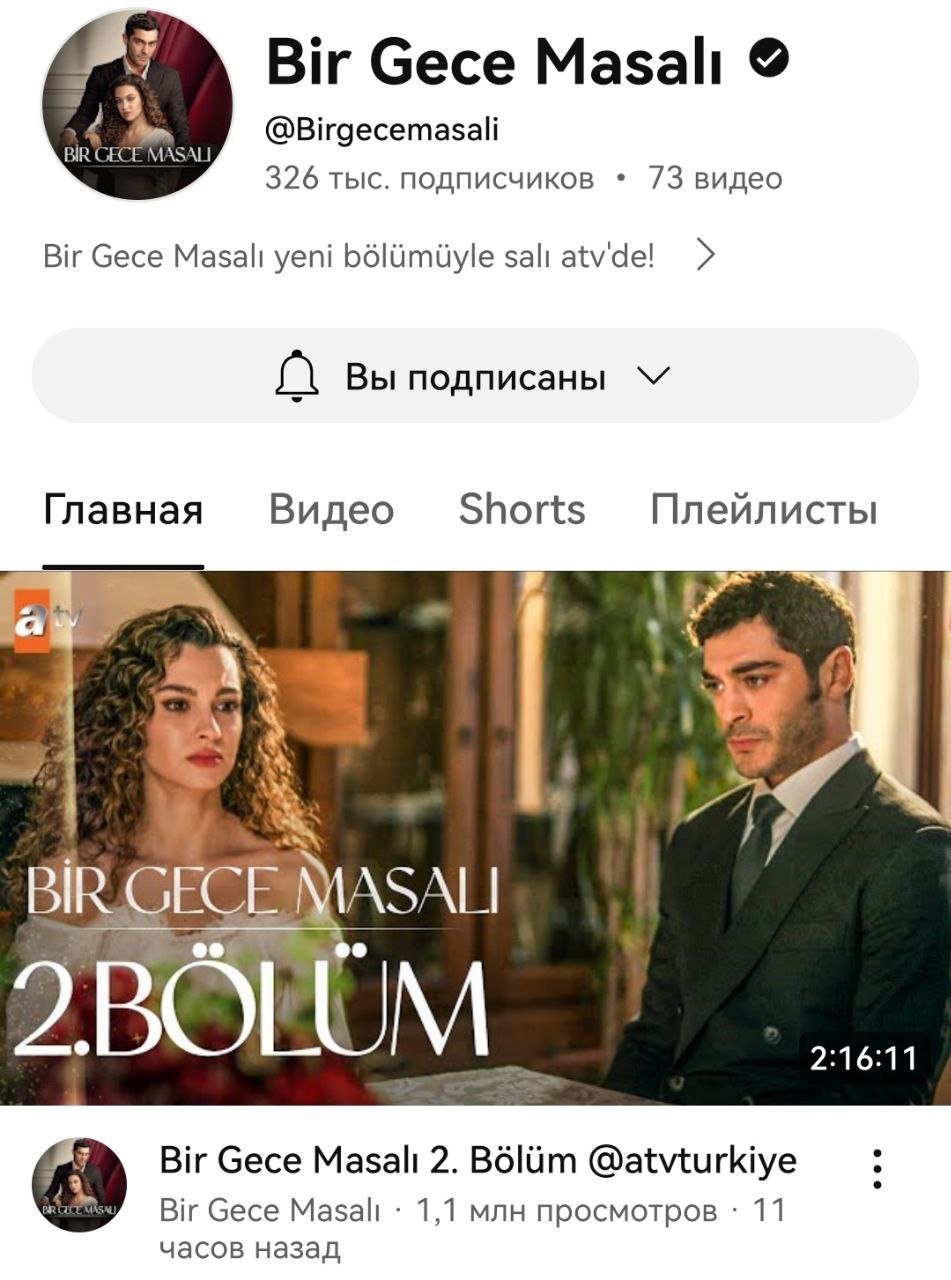Screen dimensions: 951x1280
Task: Select the Главная tab
Action: click(x=123, y=510)
